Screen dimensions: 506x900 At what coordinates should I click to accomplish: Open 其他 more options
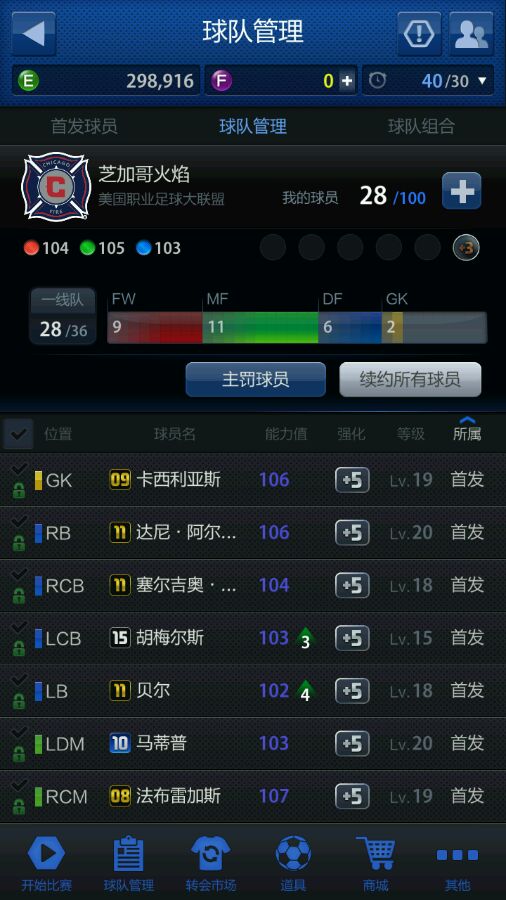pyautogui.click(x=457, y=863)
